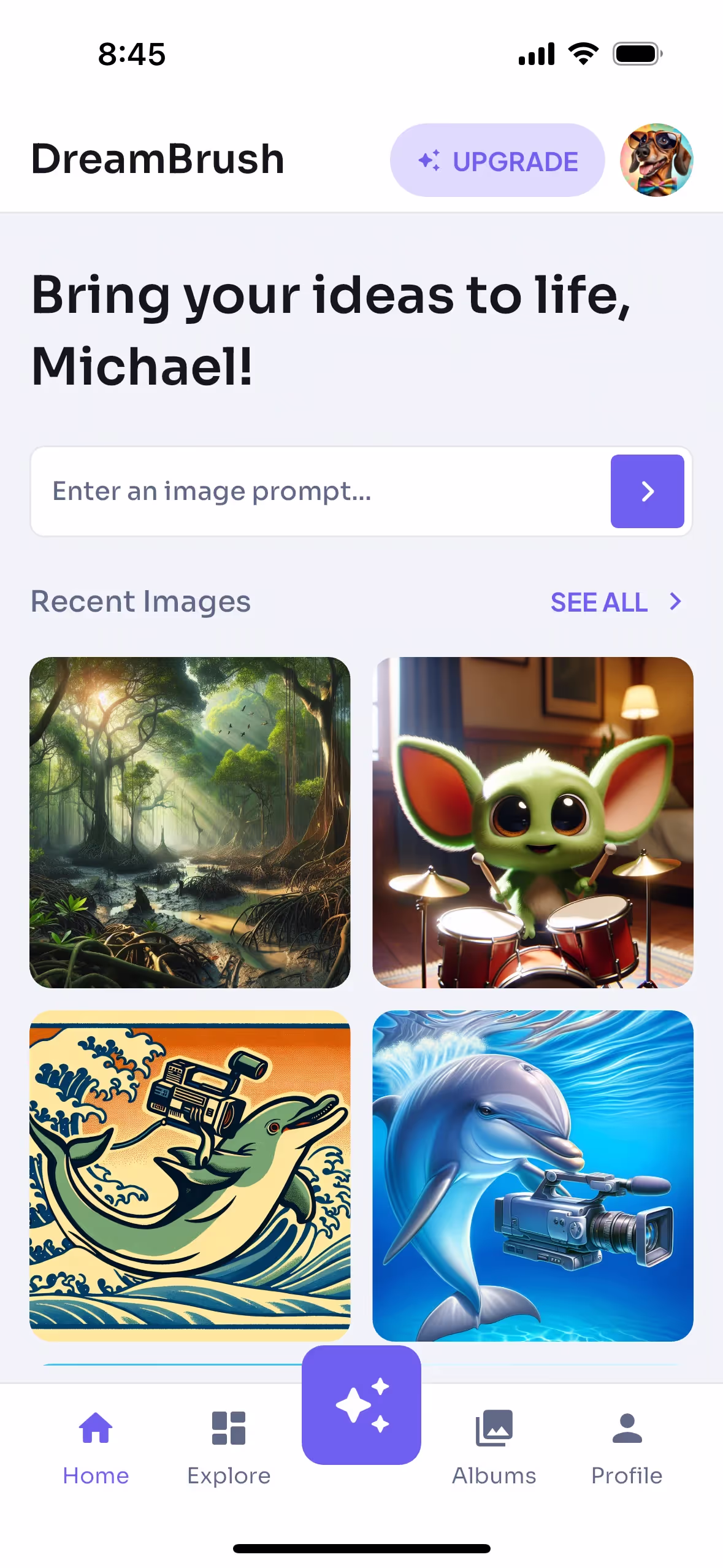723x1568 pixels.
Task: Switch to the Explore tab
Action: 229,1448
